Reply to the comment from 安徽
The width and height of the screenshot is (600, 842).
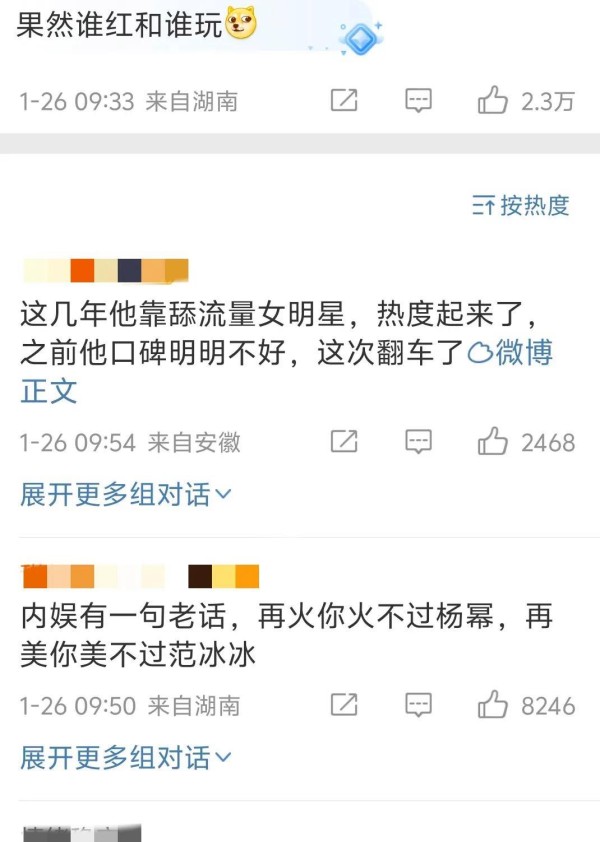418,441
